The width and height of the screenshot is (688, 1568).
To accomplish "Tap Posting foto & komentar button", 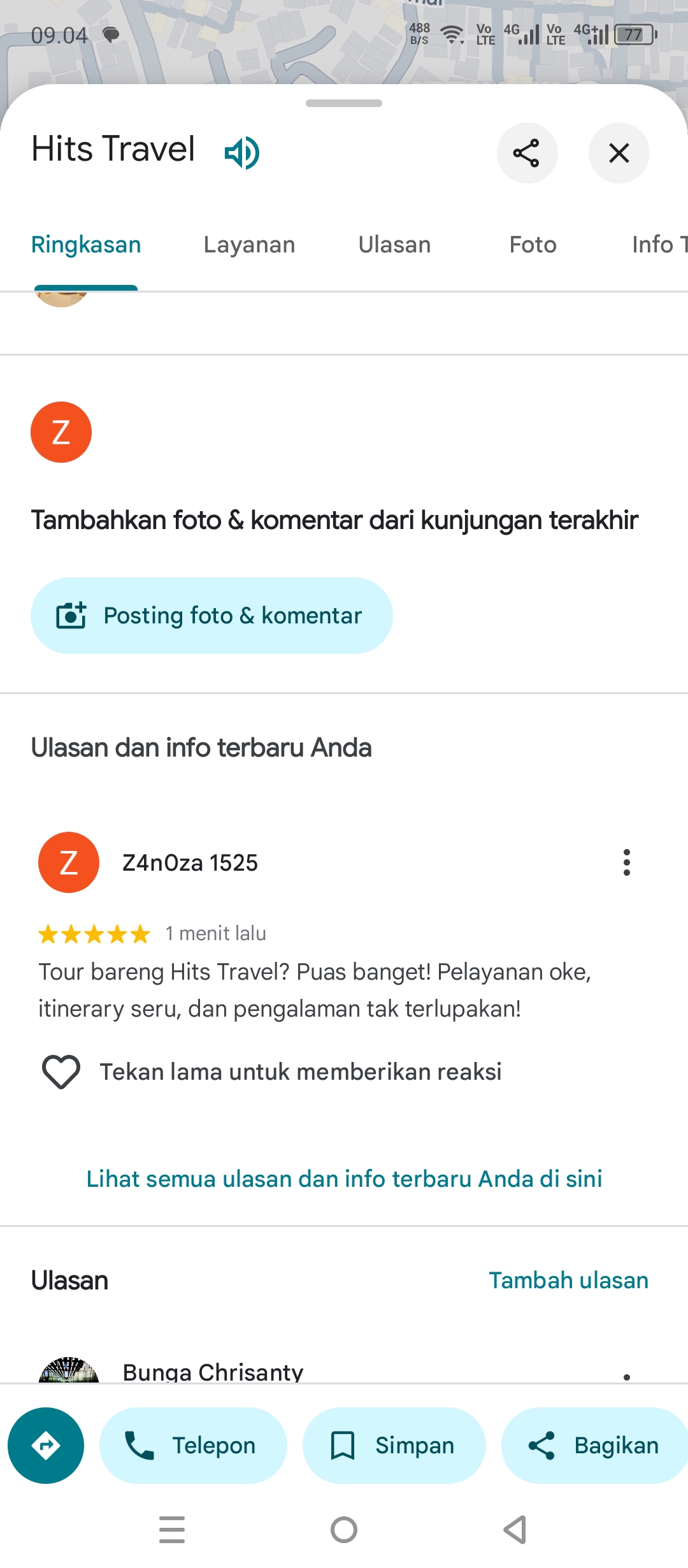I will point(211,616).
